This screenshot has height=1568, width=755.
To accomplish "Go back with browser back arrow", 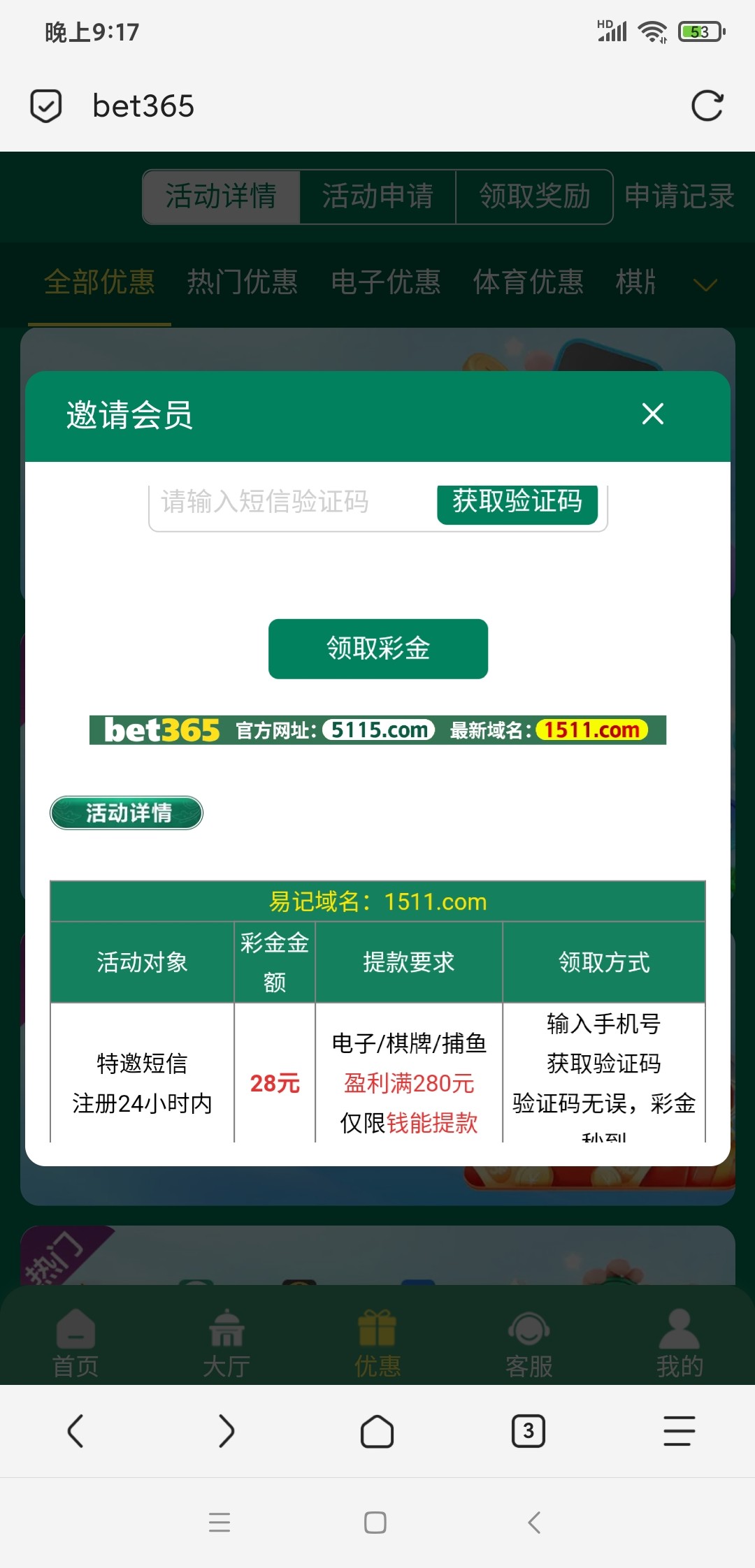I will 75,1430.
